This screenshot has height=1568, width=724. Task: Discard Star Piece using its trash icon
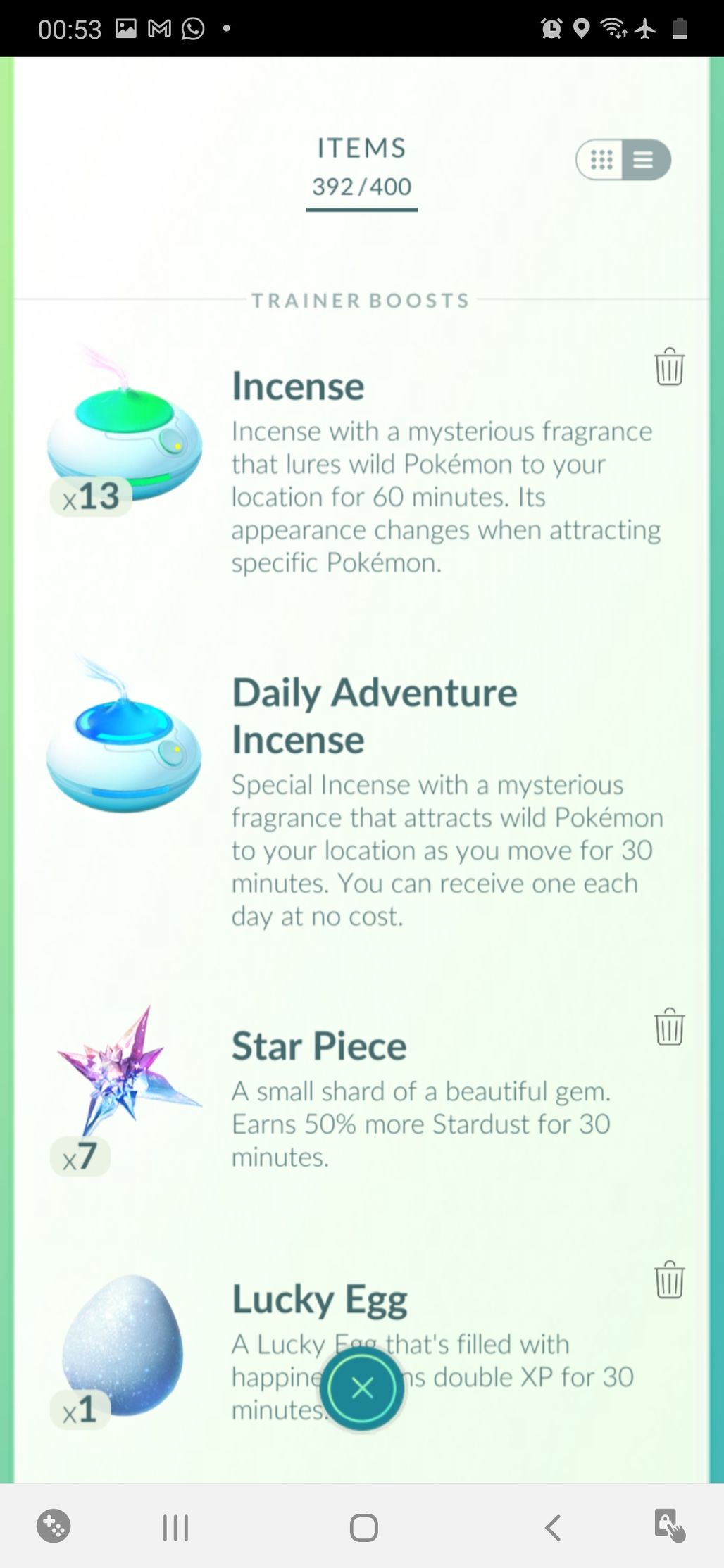[668, 1027]
